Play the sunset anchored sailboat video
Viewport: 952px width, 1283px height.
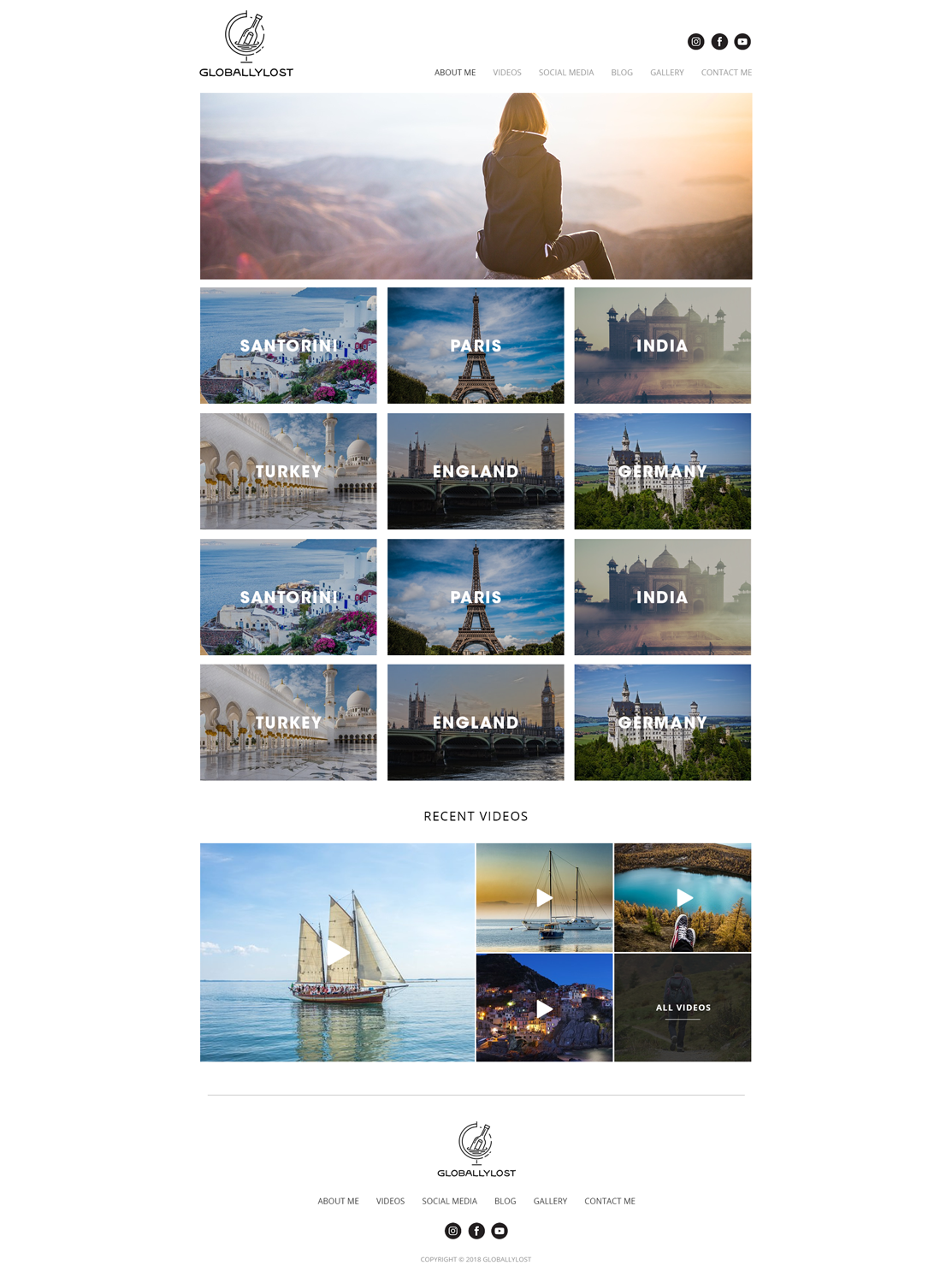[x=544, y=897]
